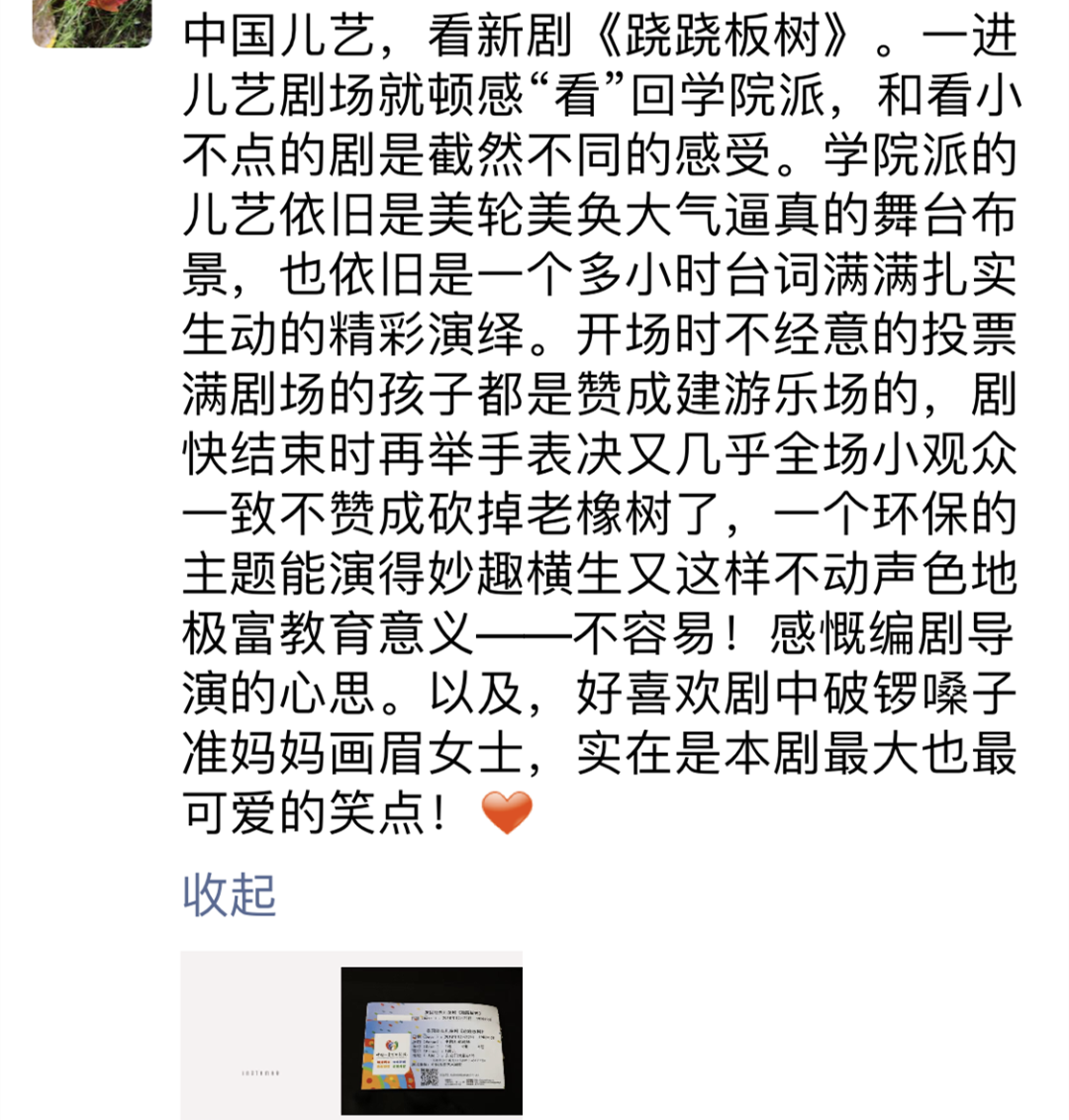
Task: Open the poster's profile avatar
Action: pos(92,22)
